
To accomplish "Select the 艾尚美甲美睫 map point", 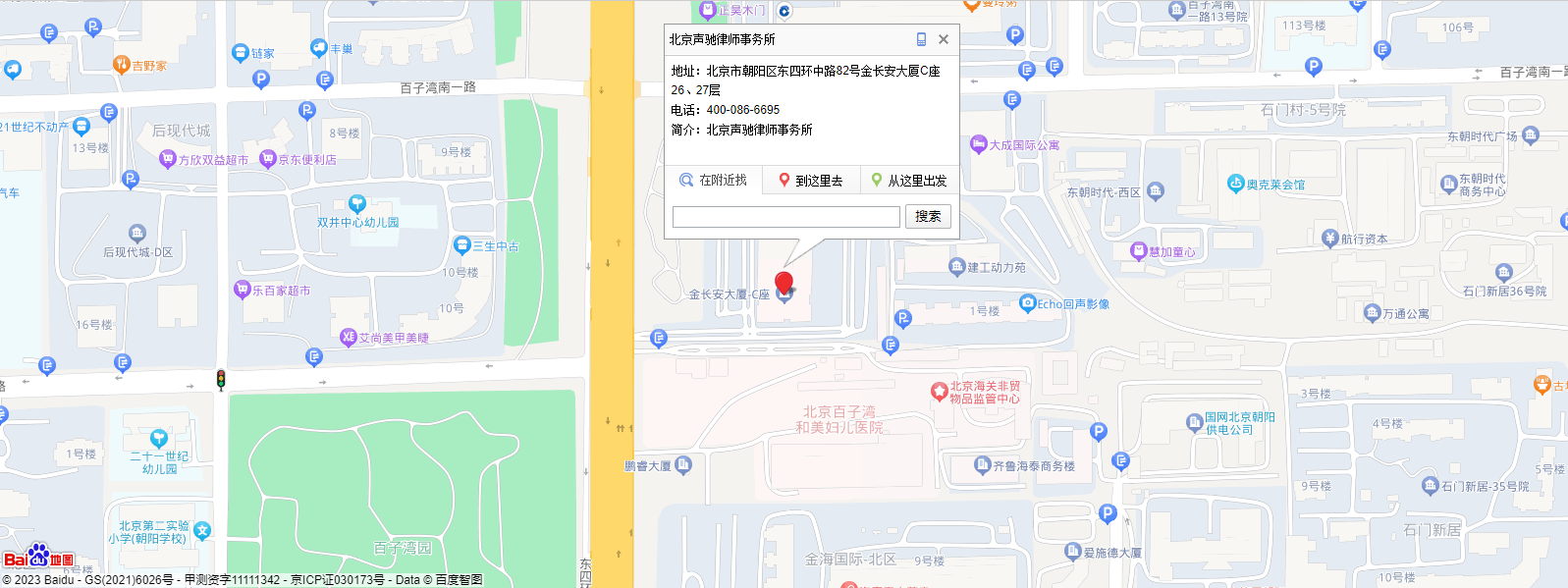I will (348, 337).
